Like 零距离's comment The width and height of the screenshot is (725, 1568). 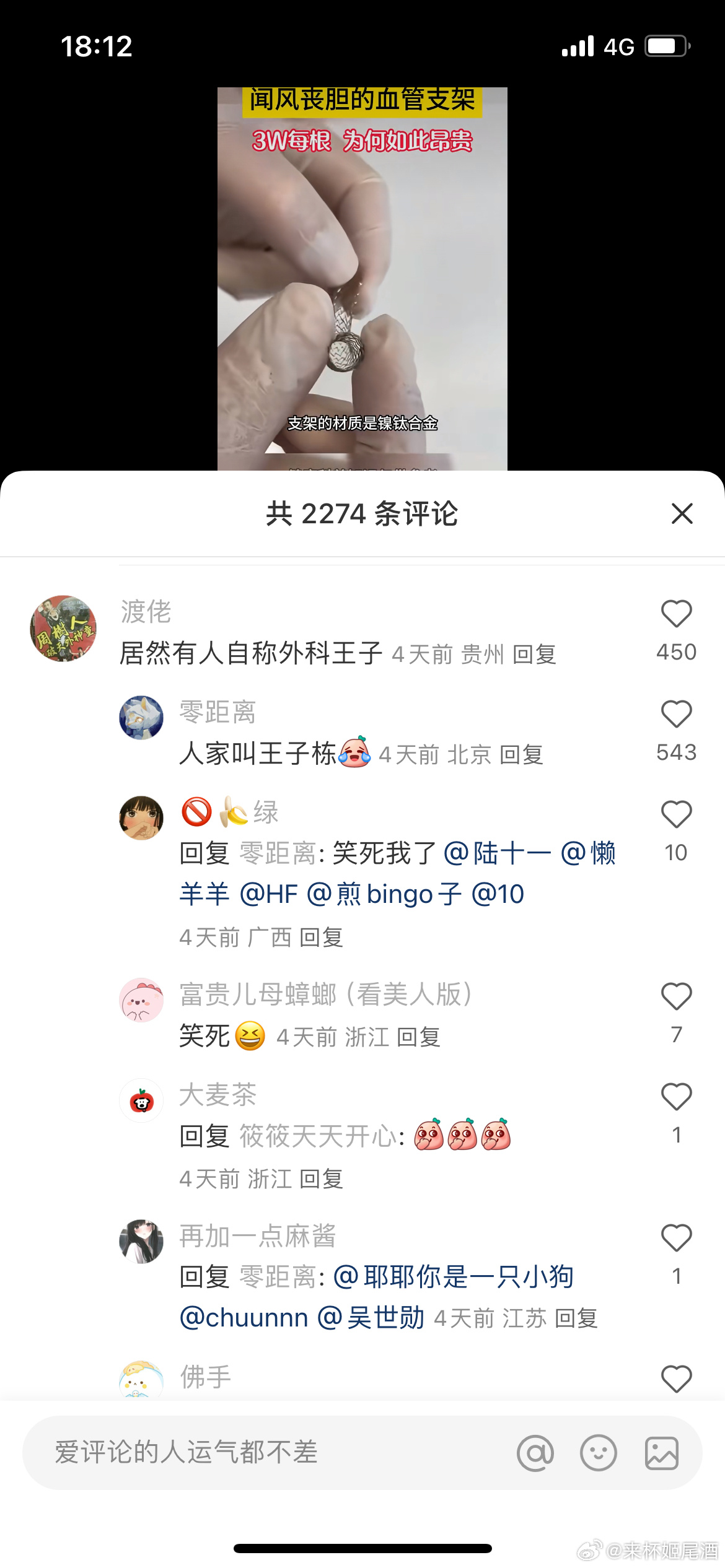coord(676,714)
